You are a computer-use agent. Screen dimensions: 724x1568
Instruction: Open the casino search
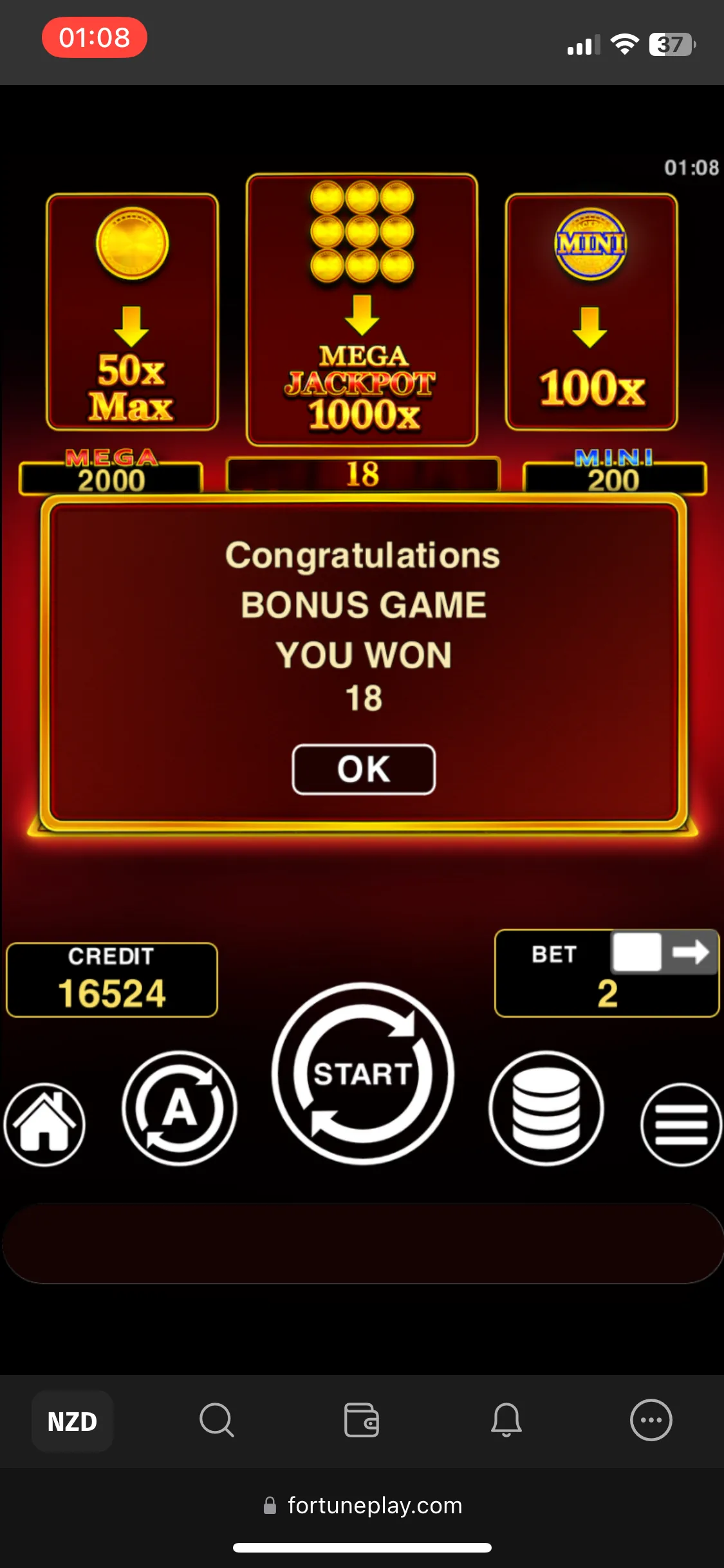pyautogui.click(x=216, y=1420)
